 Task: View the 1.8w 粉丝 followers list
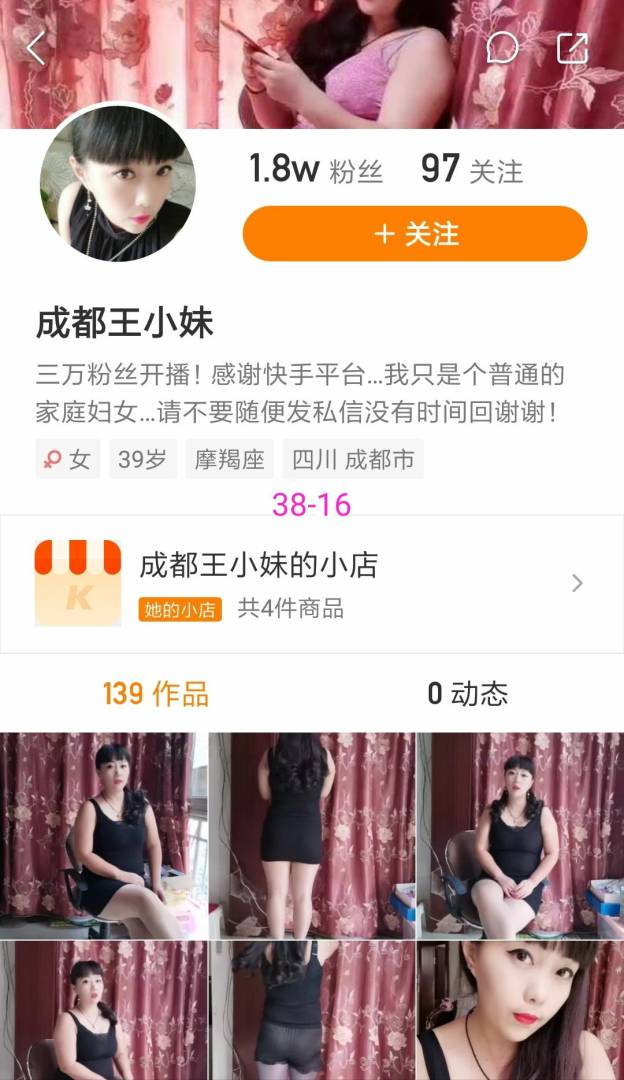(316, 170)
